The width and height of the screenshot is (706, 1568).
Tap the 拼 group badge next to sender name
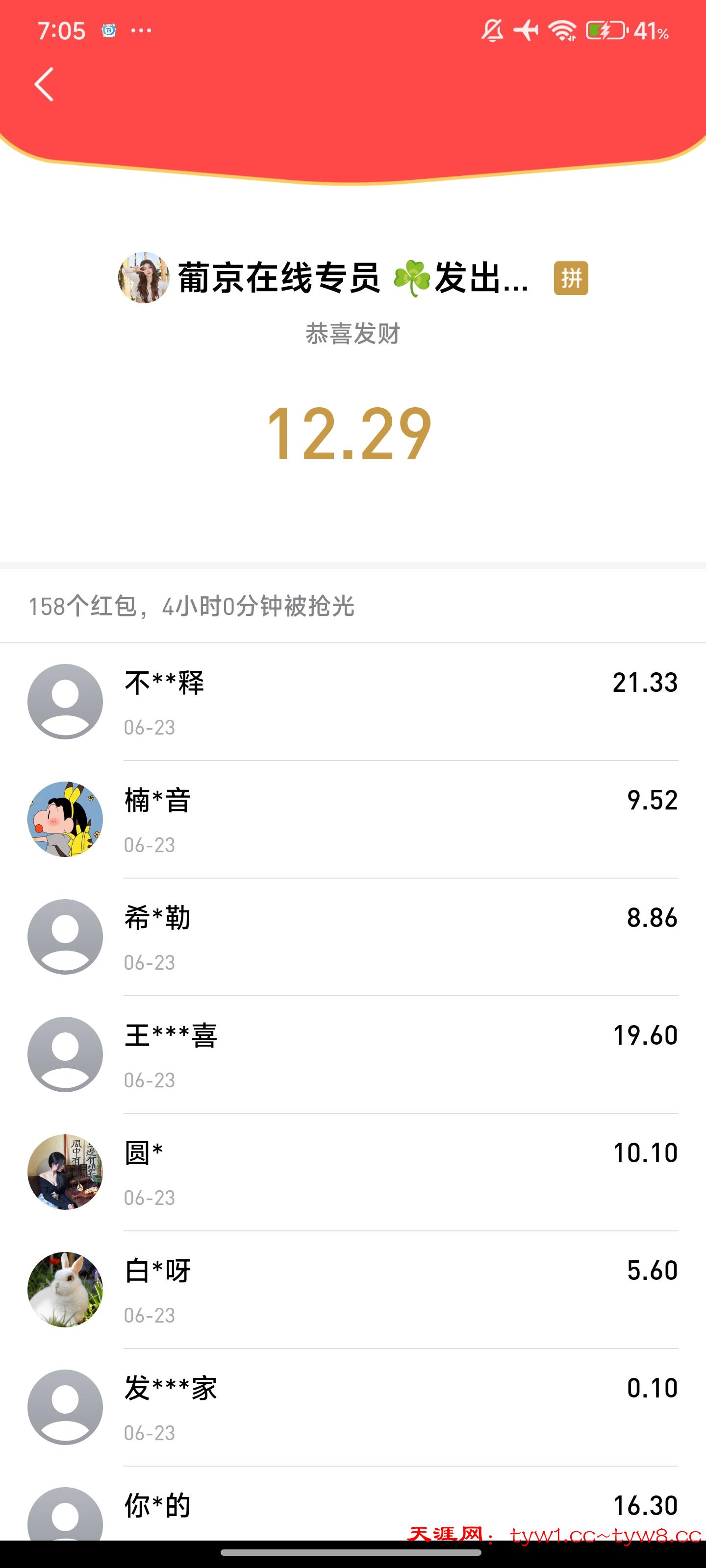click(x=571, y=279)
